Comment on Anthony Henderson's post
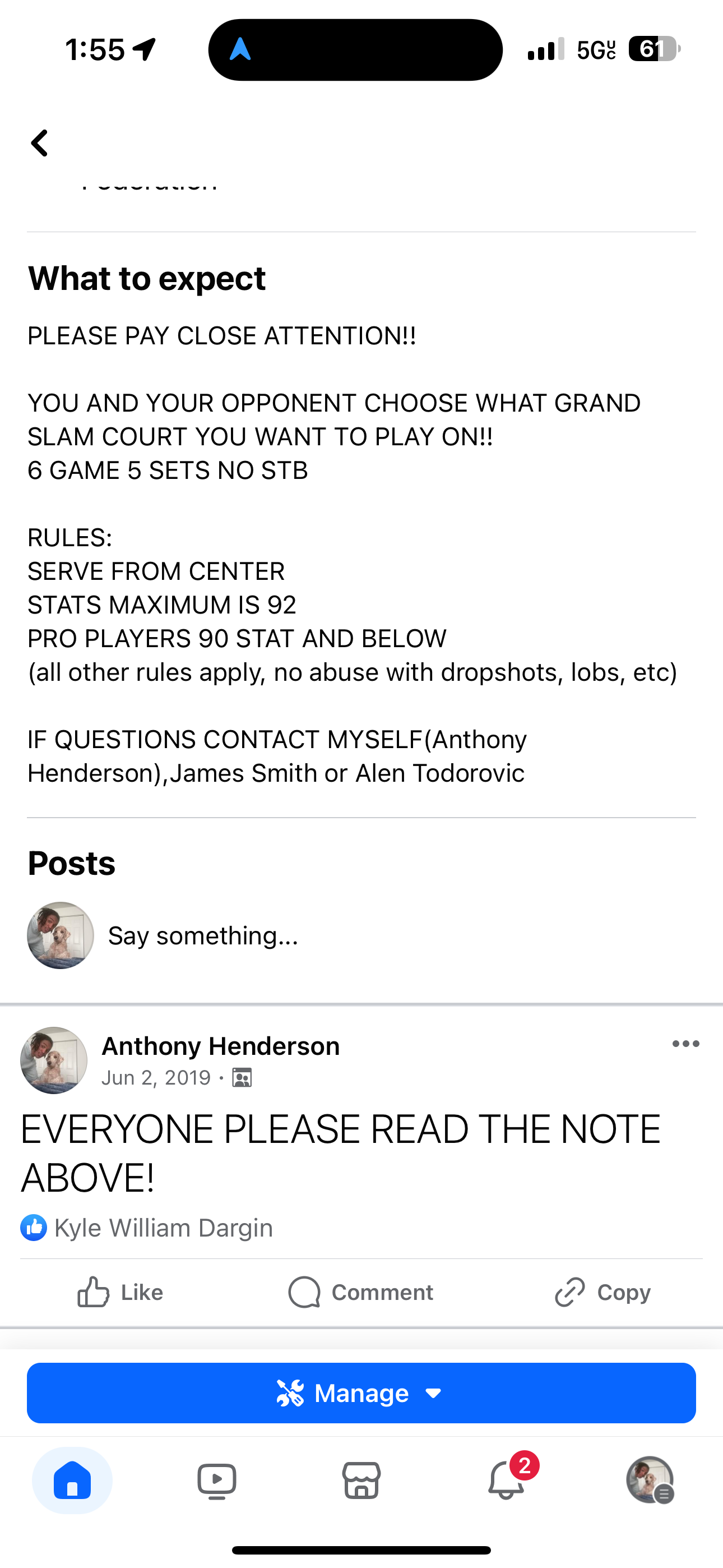Image resolution: width=723 pixels, height=1568 pixels. [x=361, y=1292]
